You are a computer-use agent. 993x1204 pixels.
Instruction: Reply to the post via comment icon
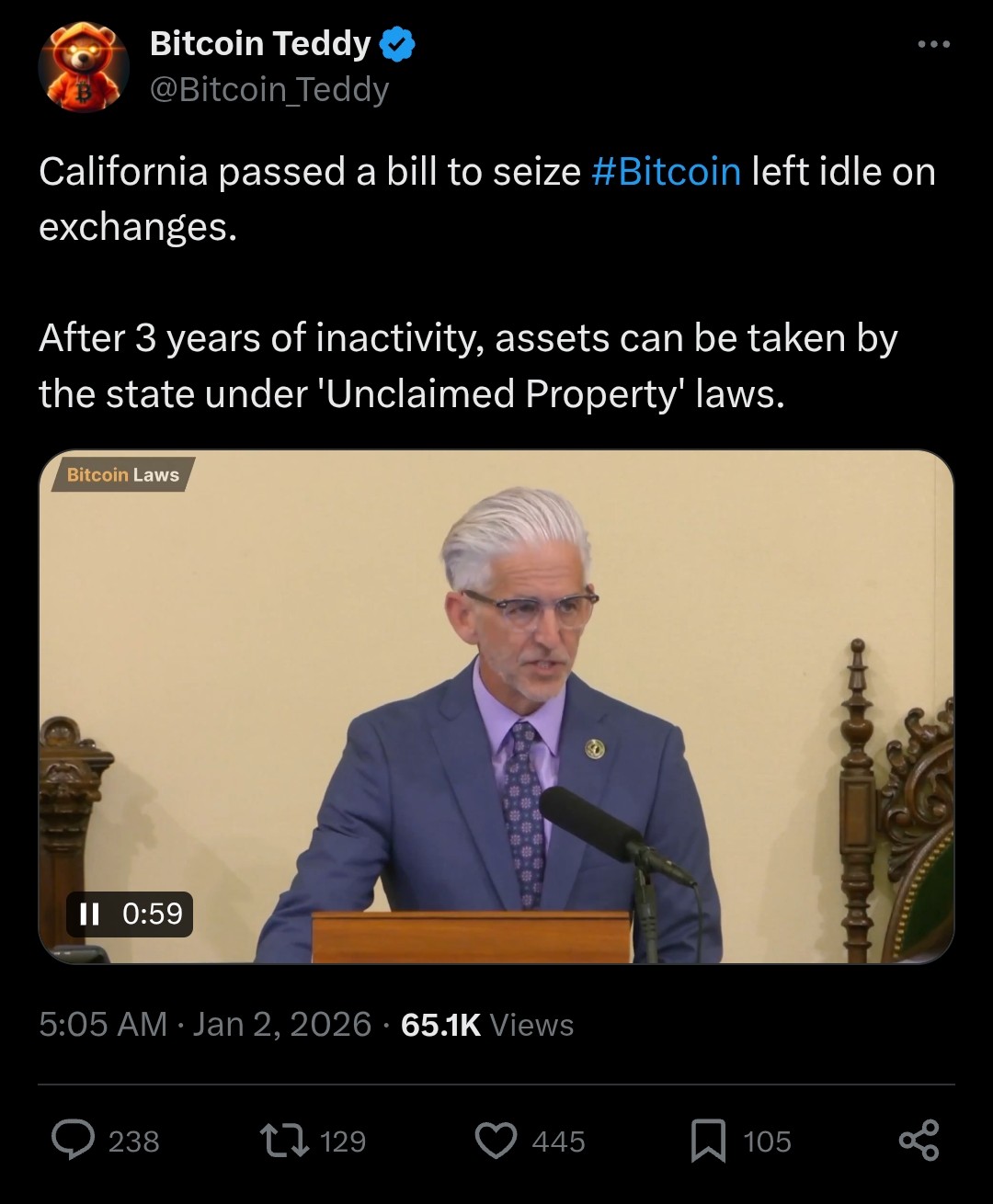tap(73, 1141)
